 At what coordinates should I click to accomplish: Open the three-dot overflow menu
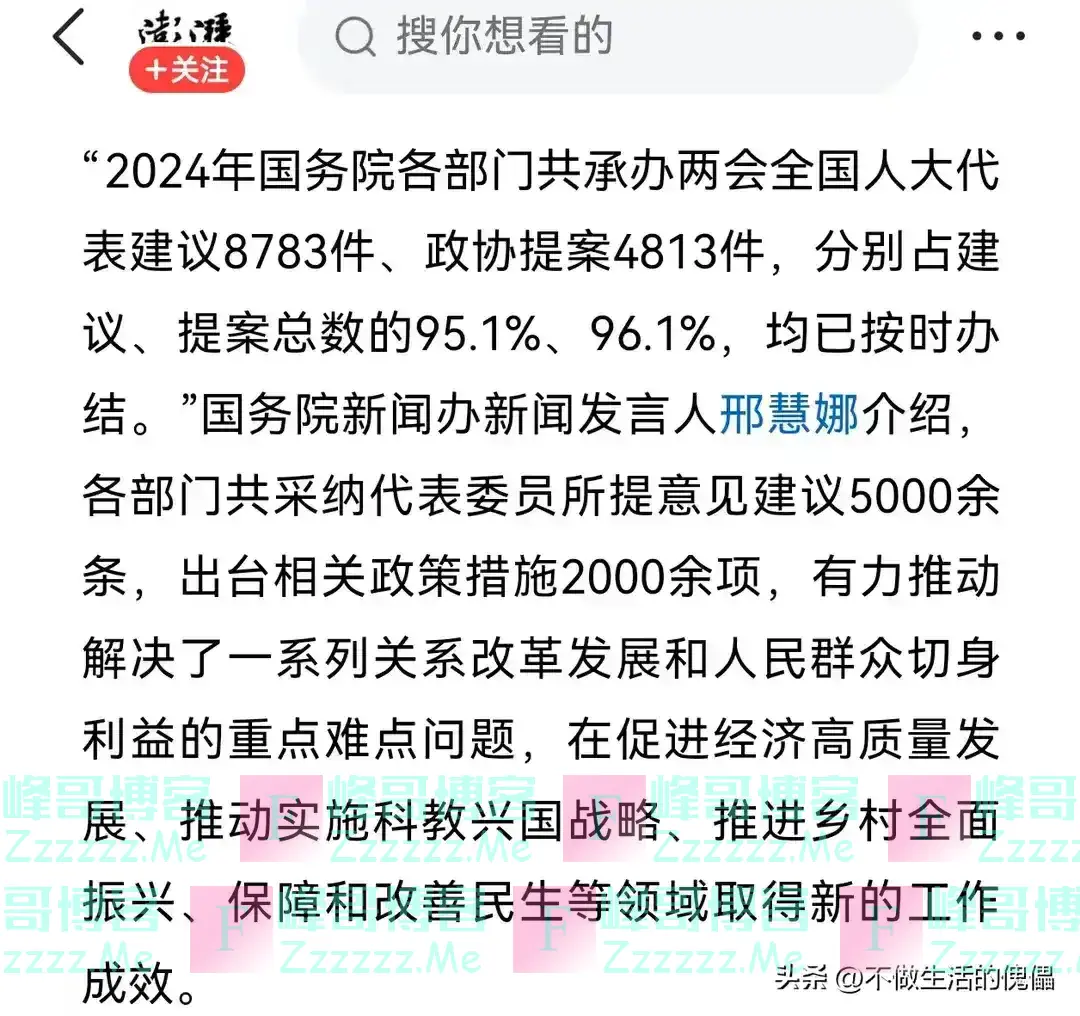point(998,37)
